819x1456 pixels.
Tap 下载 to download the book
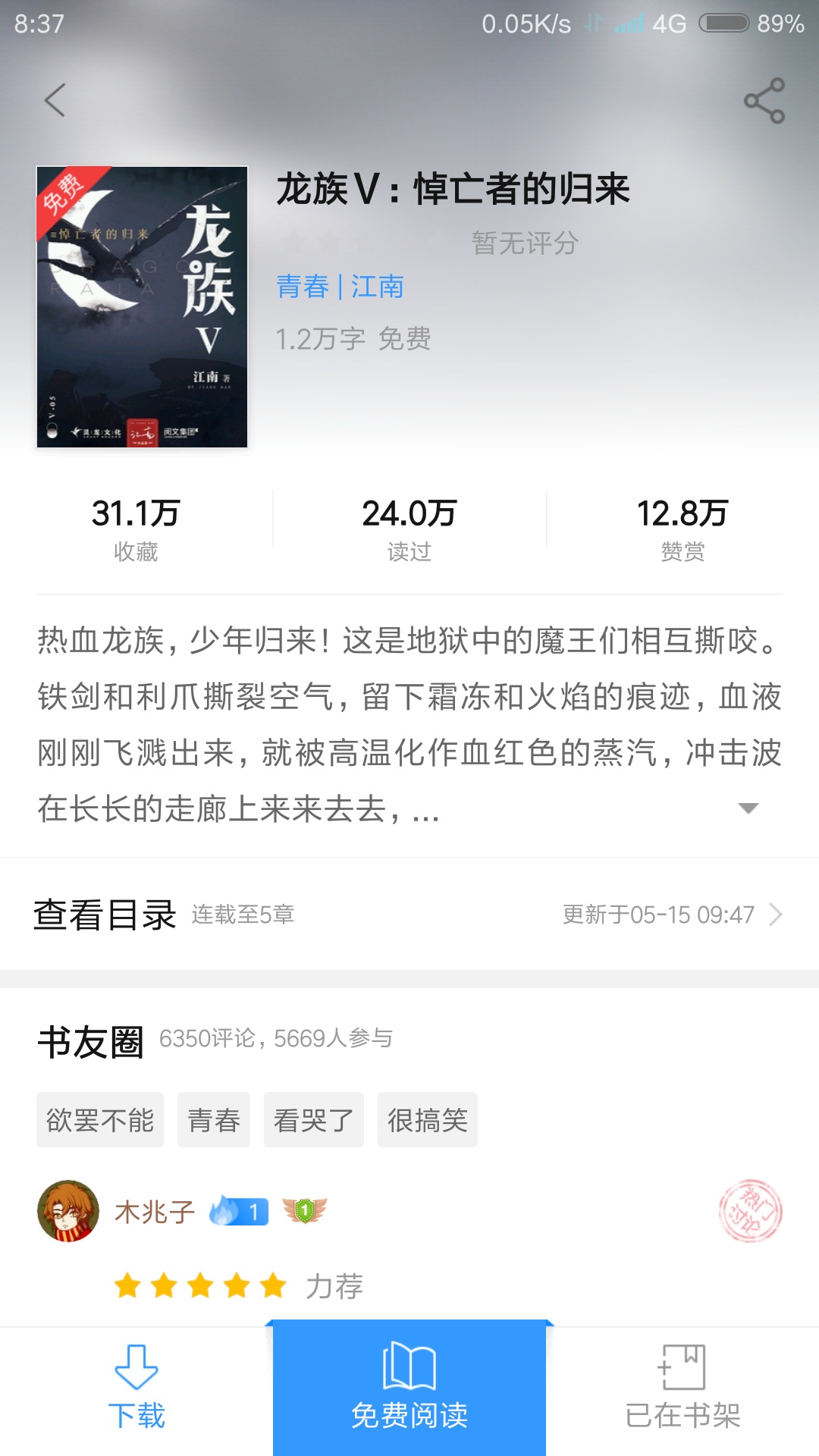[136, 1389]
